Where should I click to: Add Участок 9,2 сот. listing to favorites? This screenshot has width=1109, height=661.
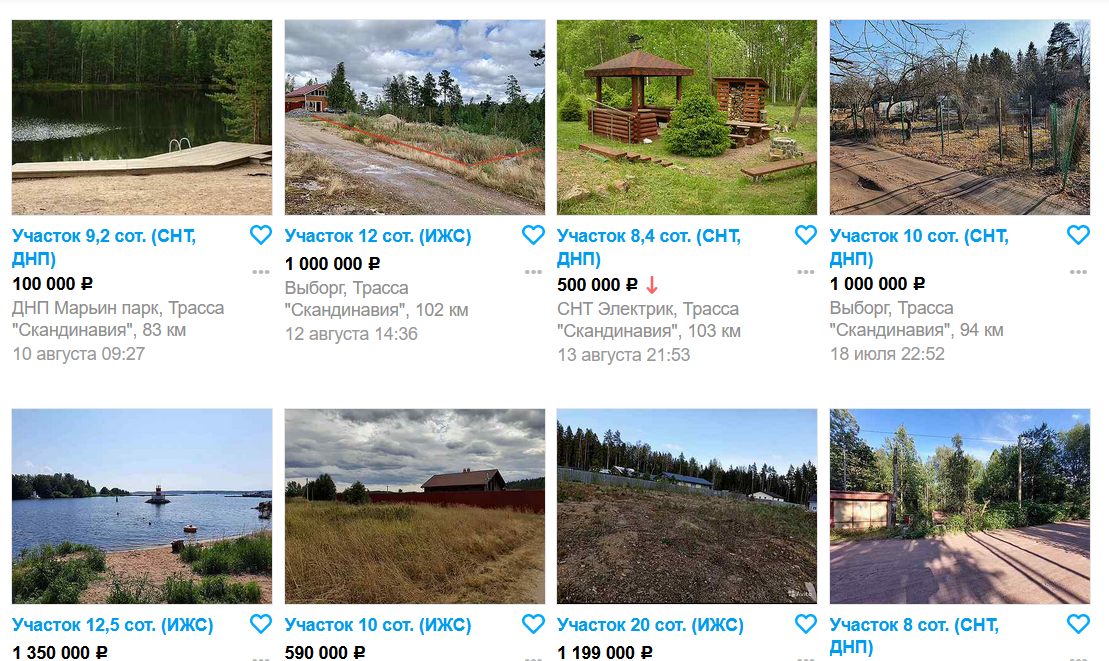pos(261,235)
